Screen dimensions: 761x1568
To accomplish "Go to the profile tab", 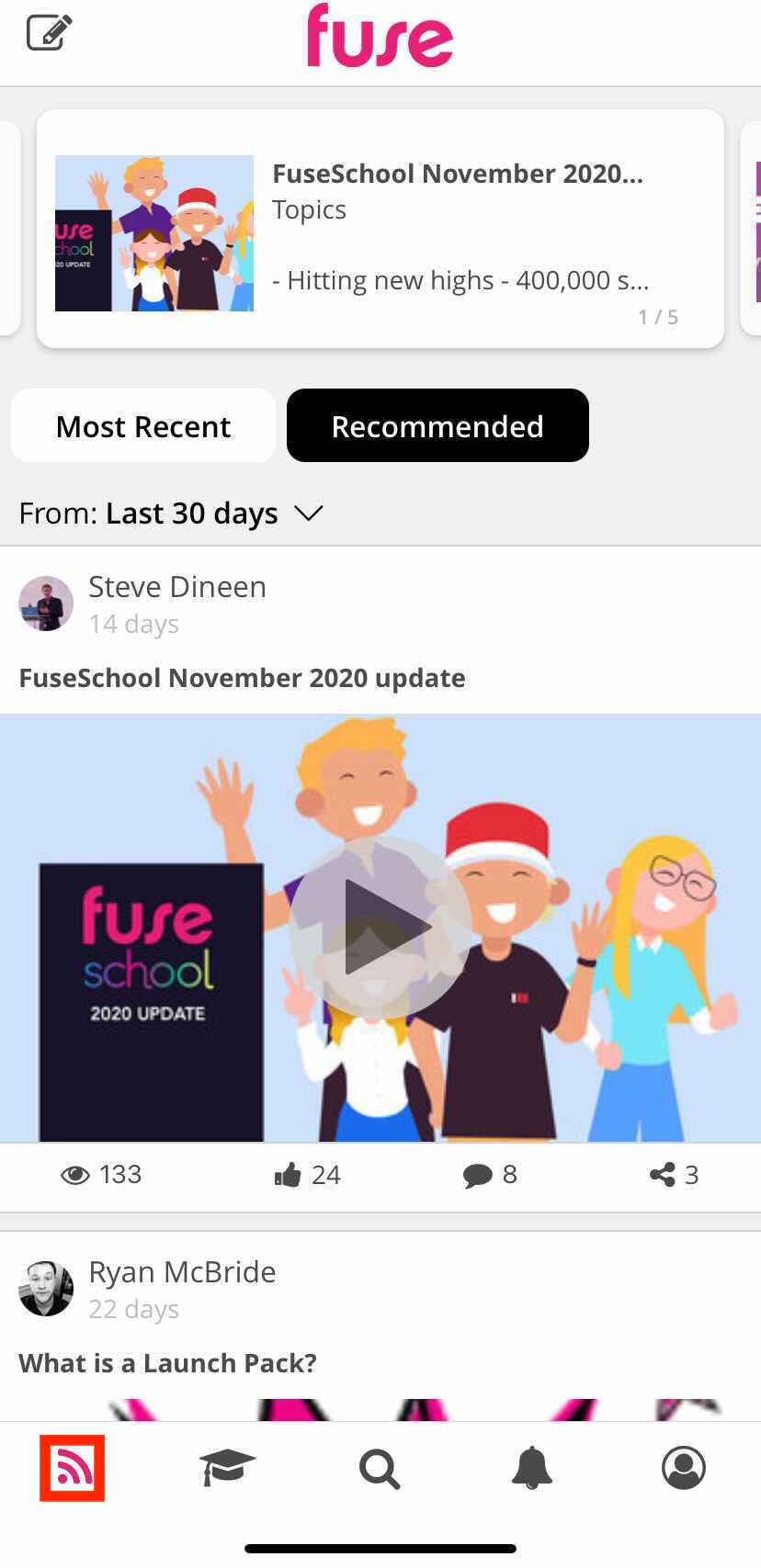I will click(683, 1468).
